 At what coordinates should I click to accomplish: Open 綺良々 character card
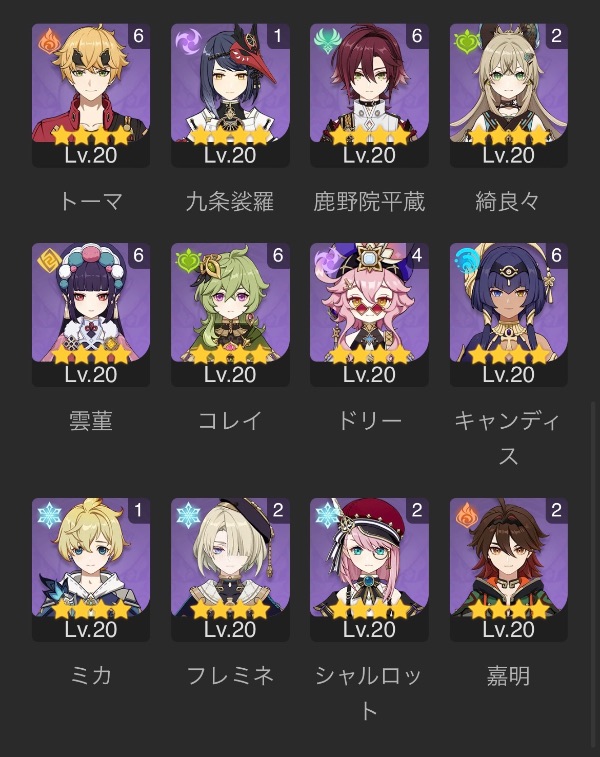coord(508,95)
